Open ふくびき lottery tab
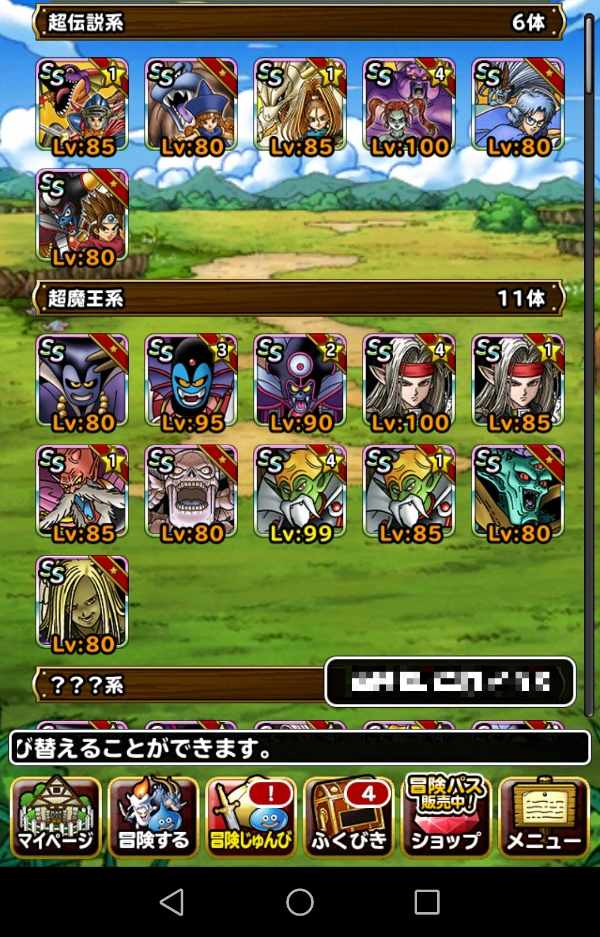This screenshot has width=600, height=937. tap(348, 817)
